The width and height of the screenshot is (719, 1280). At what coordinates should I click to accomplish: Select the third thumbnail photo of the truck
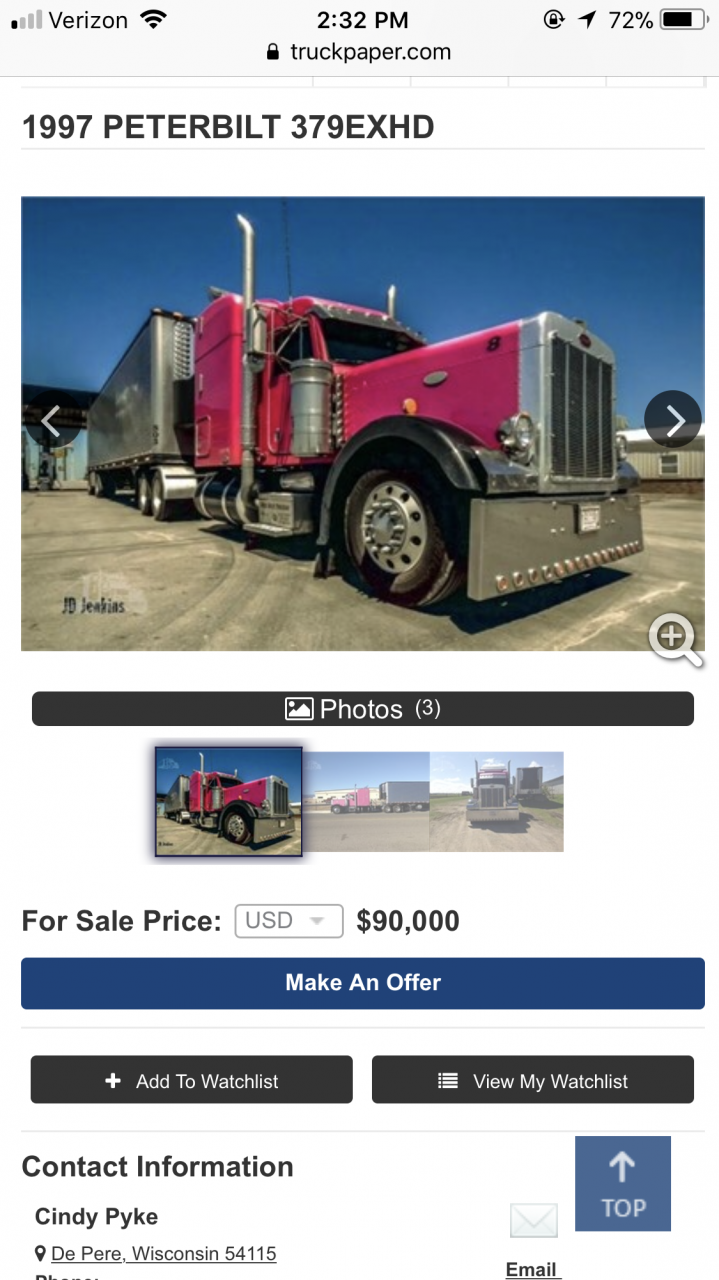[x=497, y=802]
